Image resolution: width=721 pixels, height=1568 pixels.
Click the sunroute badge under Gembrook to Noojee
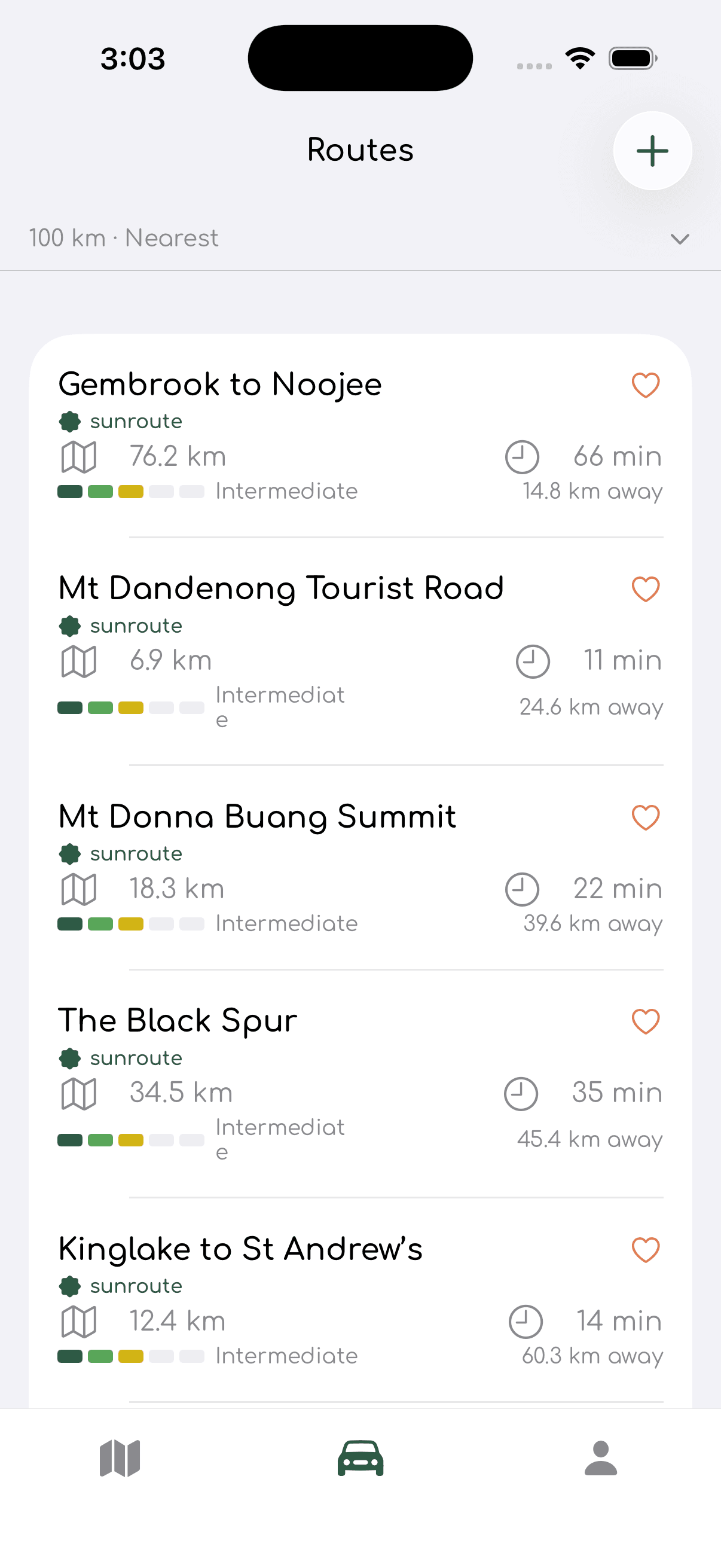(121, 420)
